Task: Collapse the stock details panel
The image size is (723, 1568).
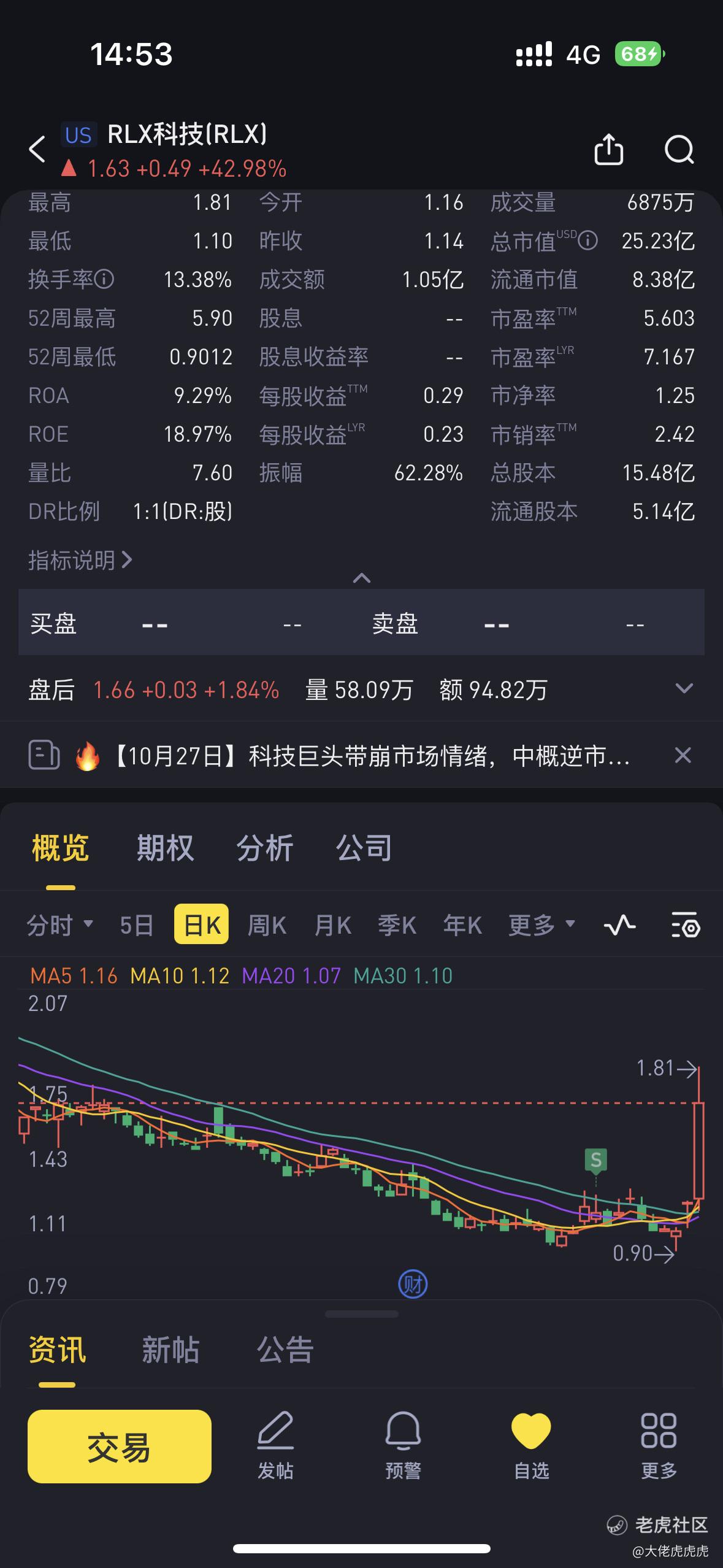Action: [x=362, y=578]
